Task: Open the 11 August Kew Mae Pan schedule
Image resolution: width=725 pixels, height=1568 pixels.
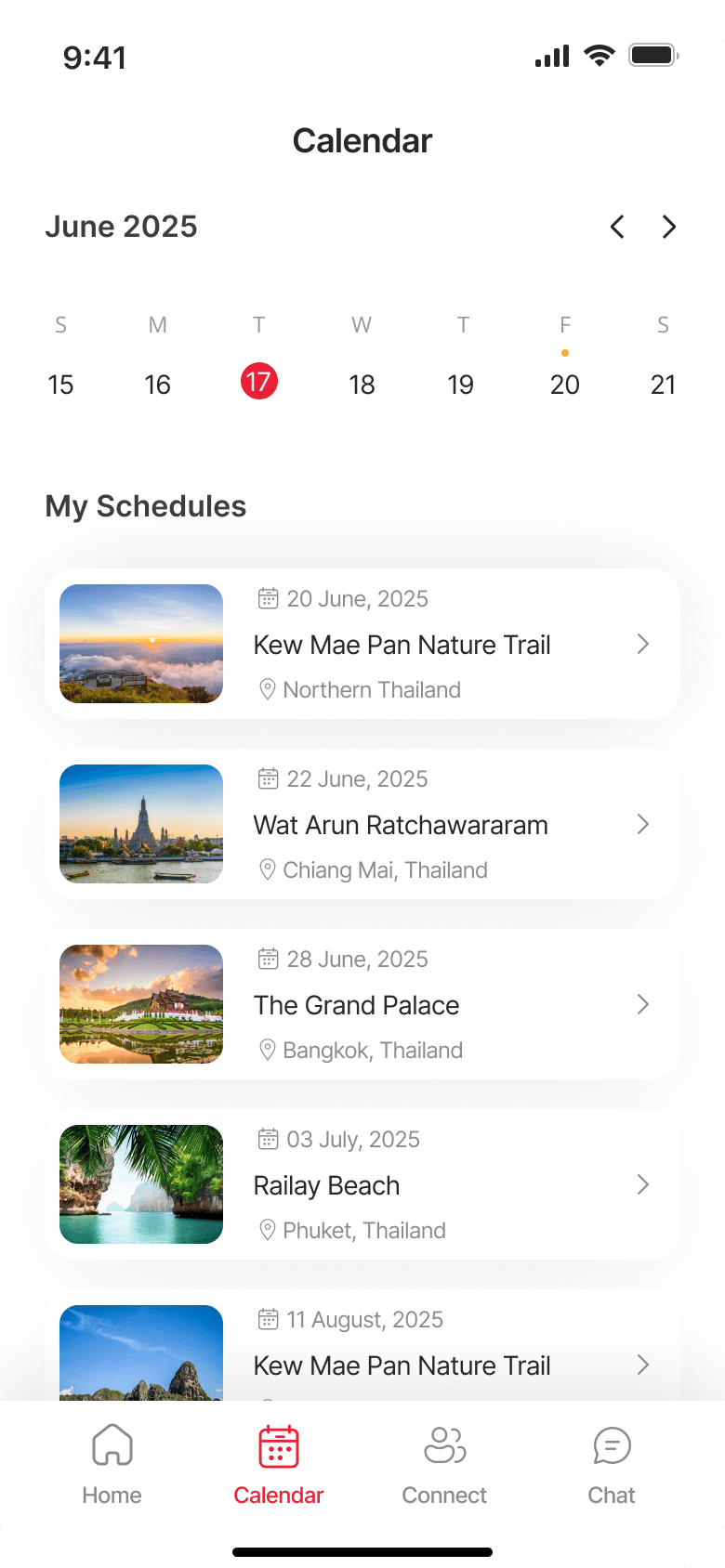Action: point(362,1354)
